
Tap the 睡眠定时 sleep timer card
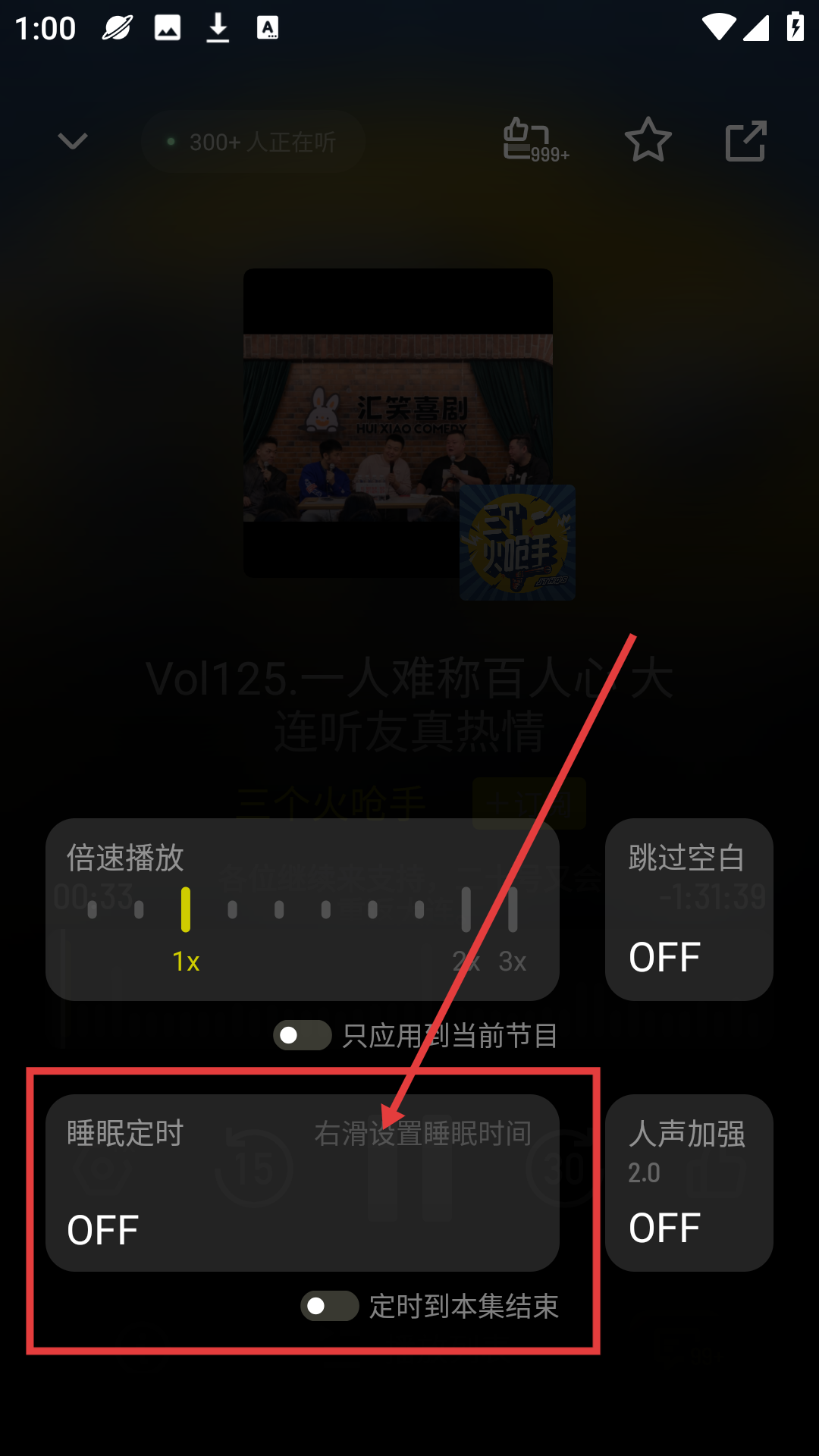[302, 1182]
